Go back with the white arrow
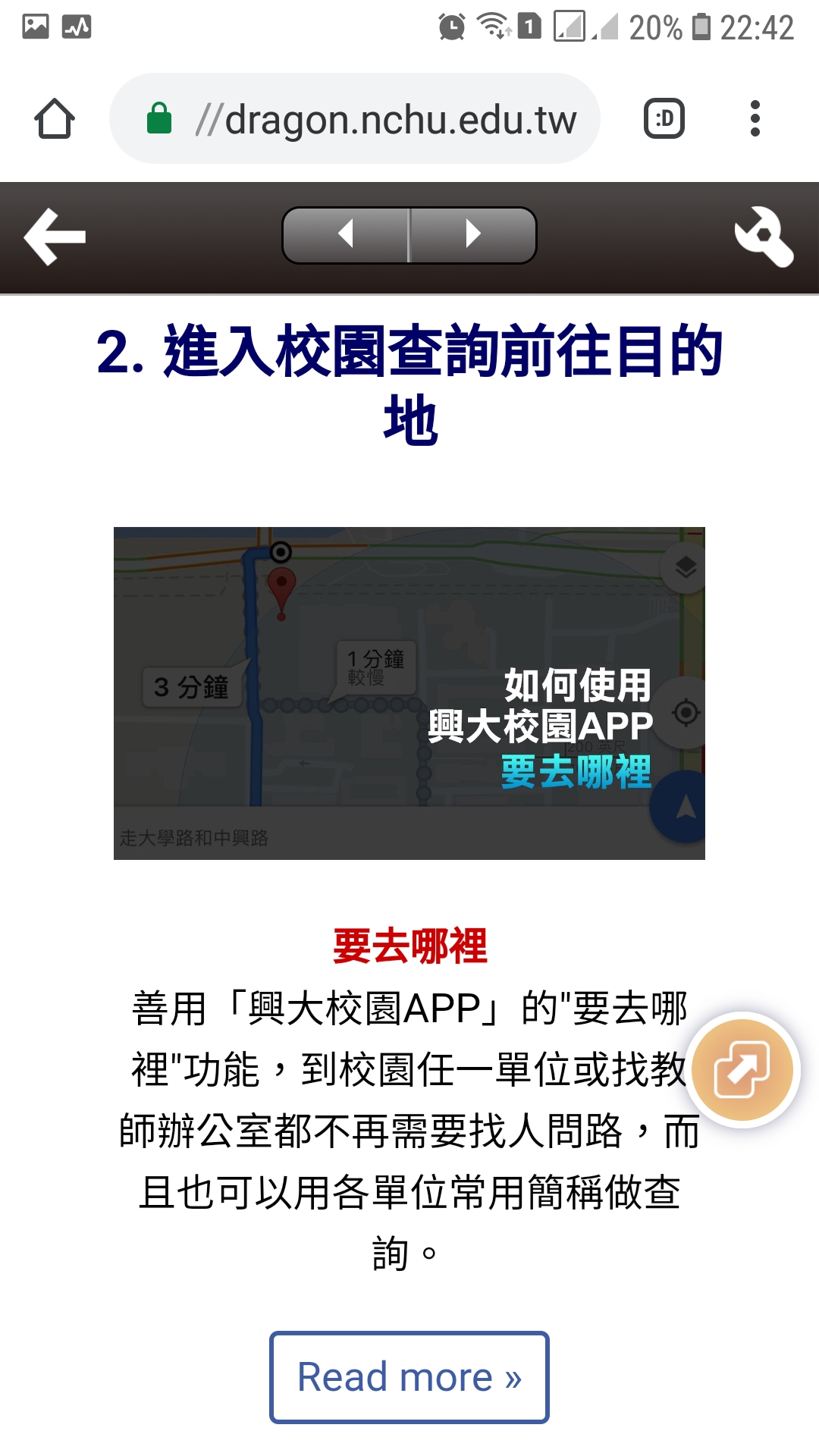Image resolution: width=819 pixels, height=1456 pixels. (55, 237)
